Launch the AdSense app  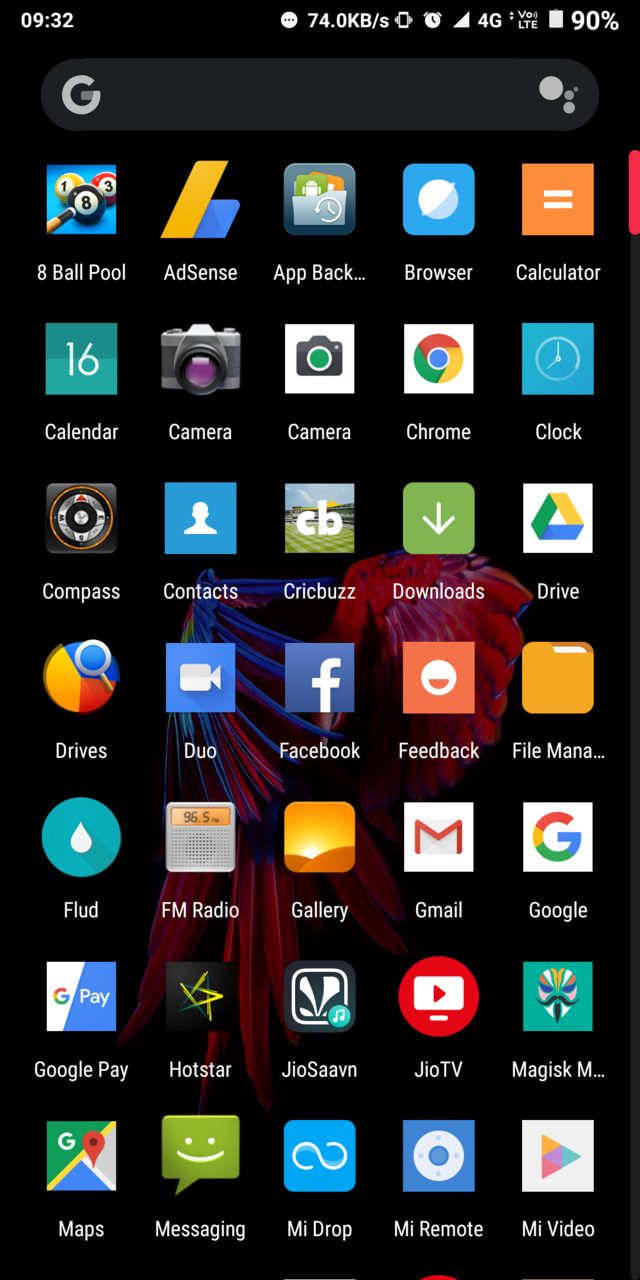pyautogui.click(x=200, y=200)
